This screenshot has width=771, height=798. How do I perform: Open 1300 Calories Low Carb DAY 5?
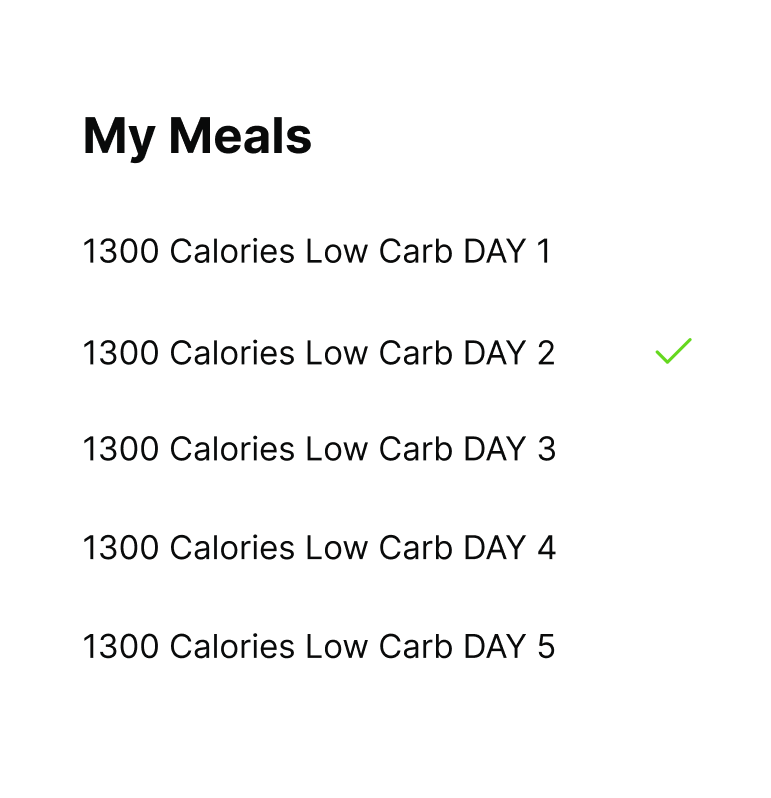(319, 647)
